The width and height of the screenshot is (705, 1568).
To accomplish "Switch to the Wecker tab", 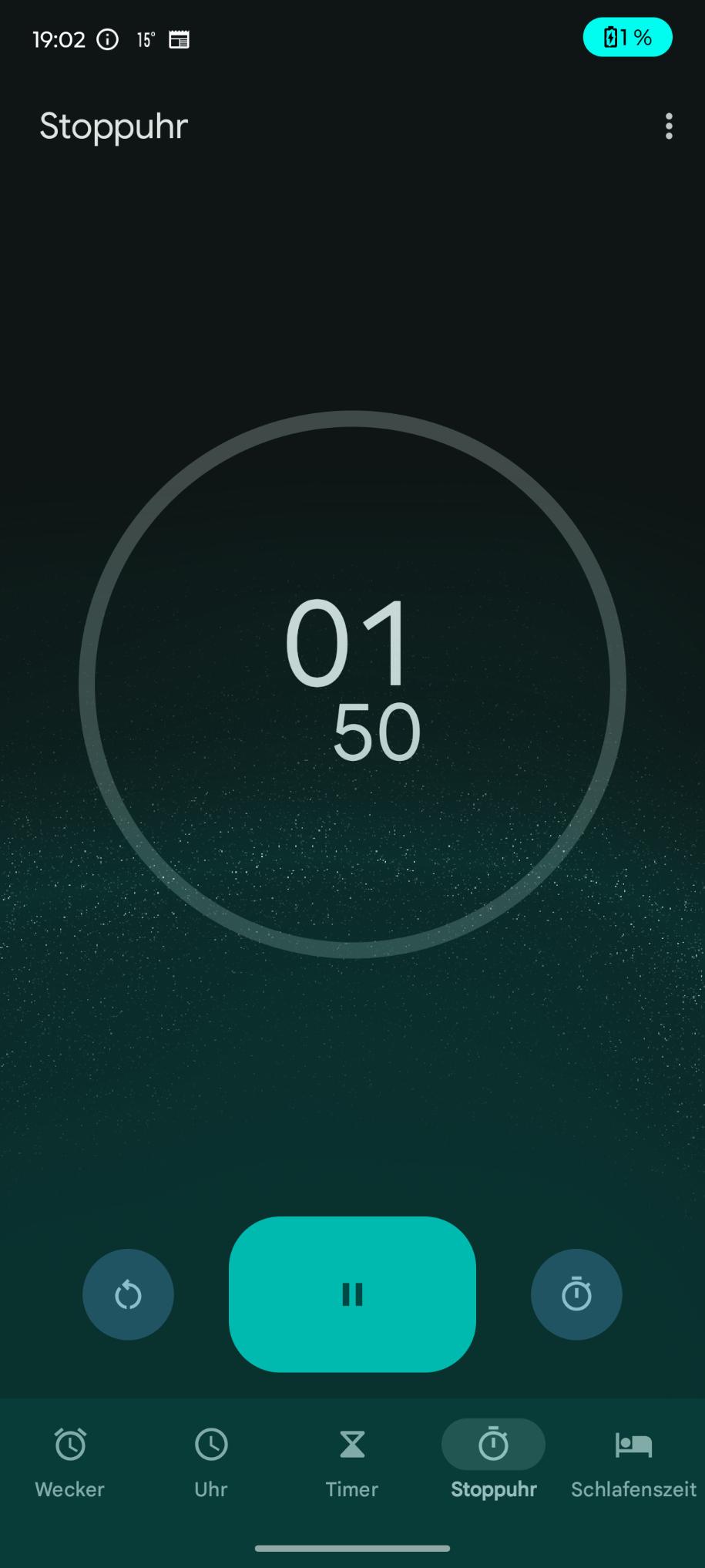I will (70, 1462).
